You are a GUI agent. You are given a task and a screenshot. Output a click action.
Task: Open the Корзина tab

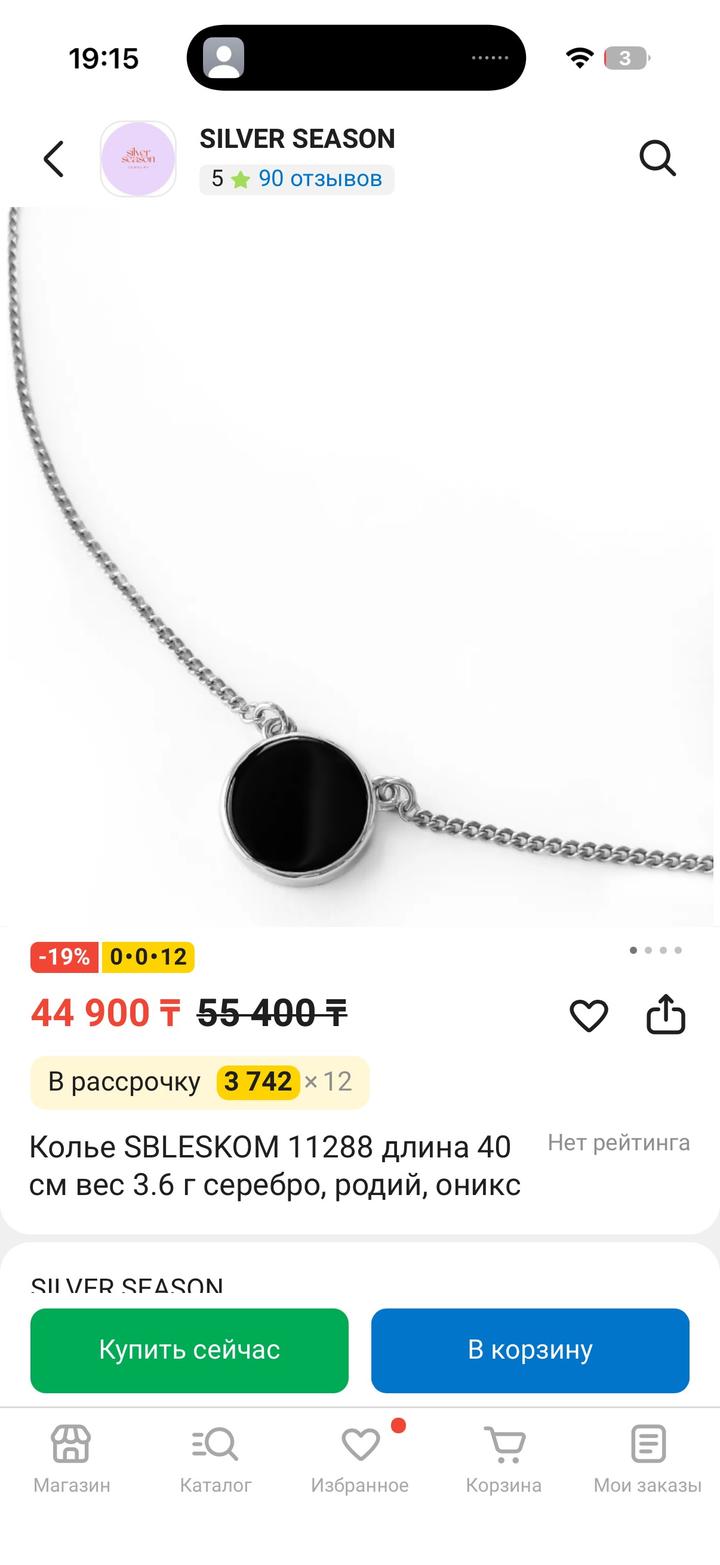pos(504,1459)
